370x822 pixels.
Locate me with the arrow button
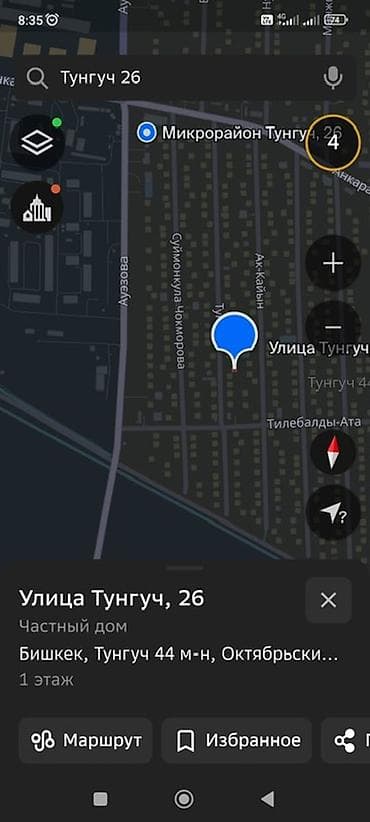(333, 513)
